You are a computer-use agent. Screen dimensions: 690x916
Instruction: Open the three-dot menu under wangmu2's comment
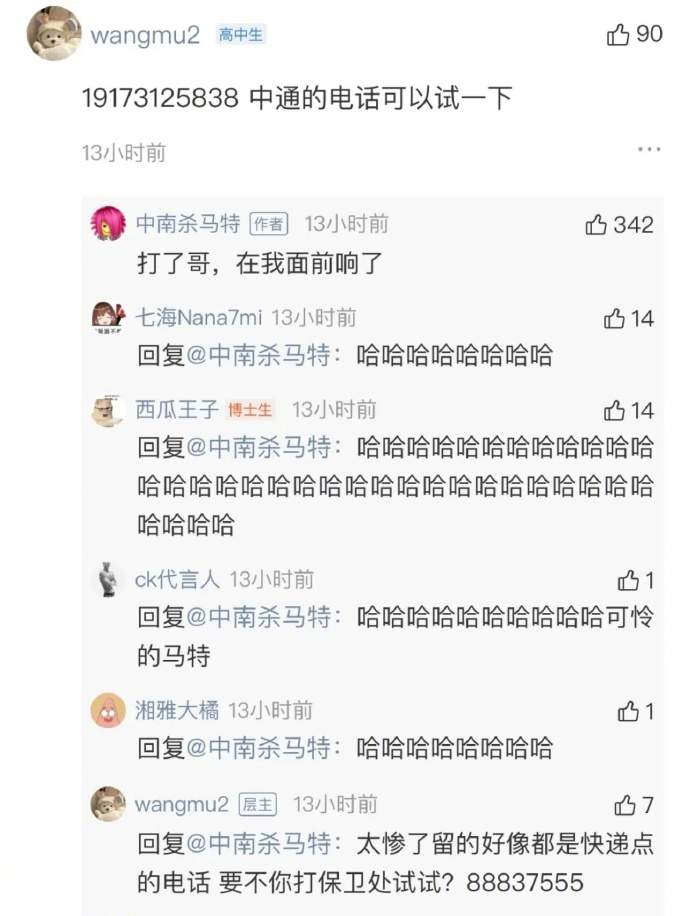tap(649, 150)
